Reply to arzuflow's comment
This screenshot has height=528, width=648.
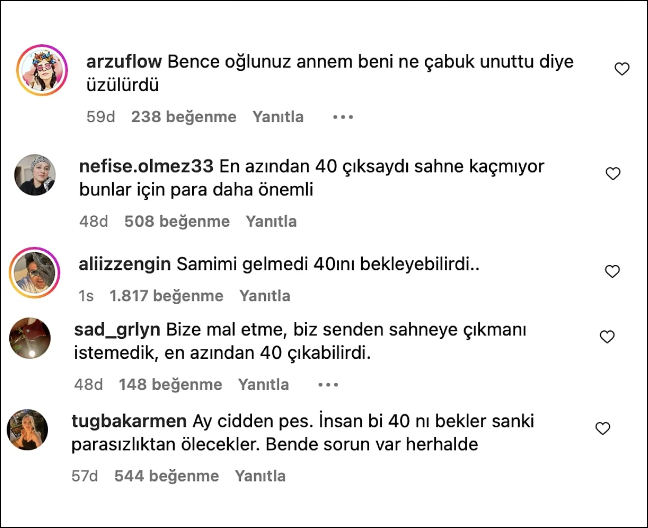point(278,117)
